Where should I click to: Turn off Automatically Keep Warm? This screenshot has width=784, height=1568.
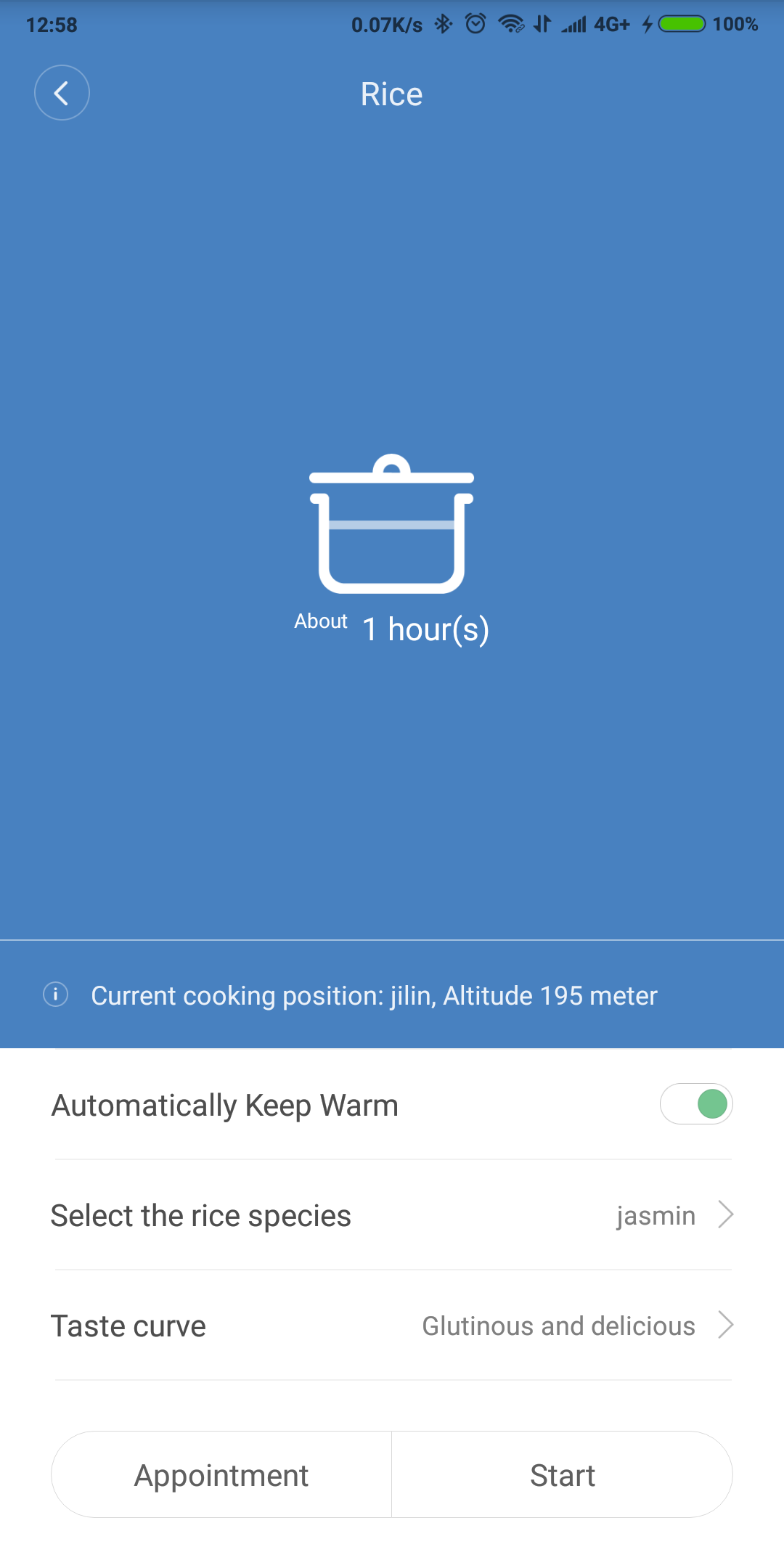pyautogui.click(x=696, y=1104)
